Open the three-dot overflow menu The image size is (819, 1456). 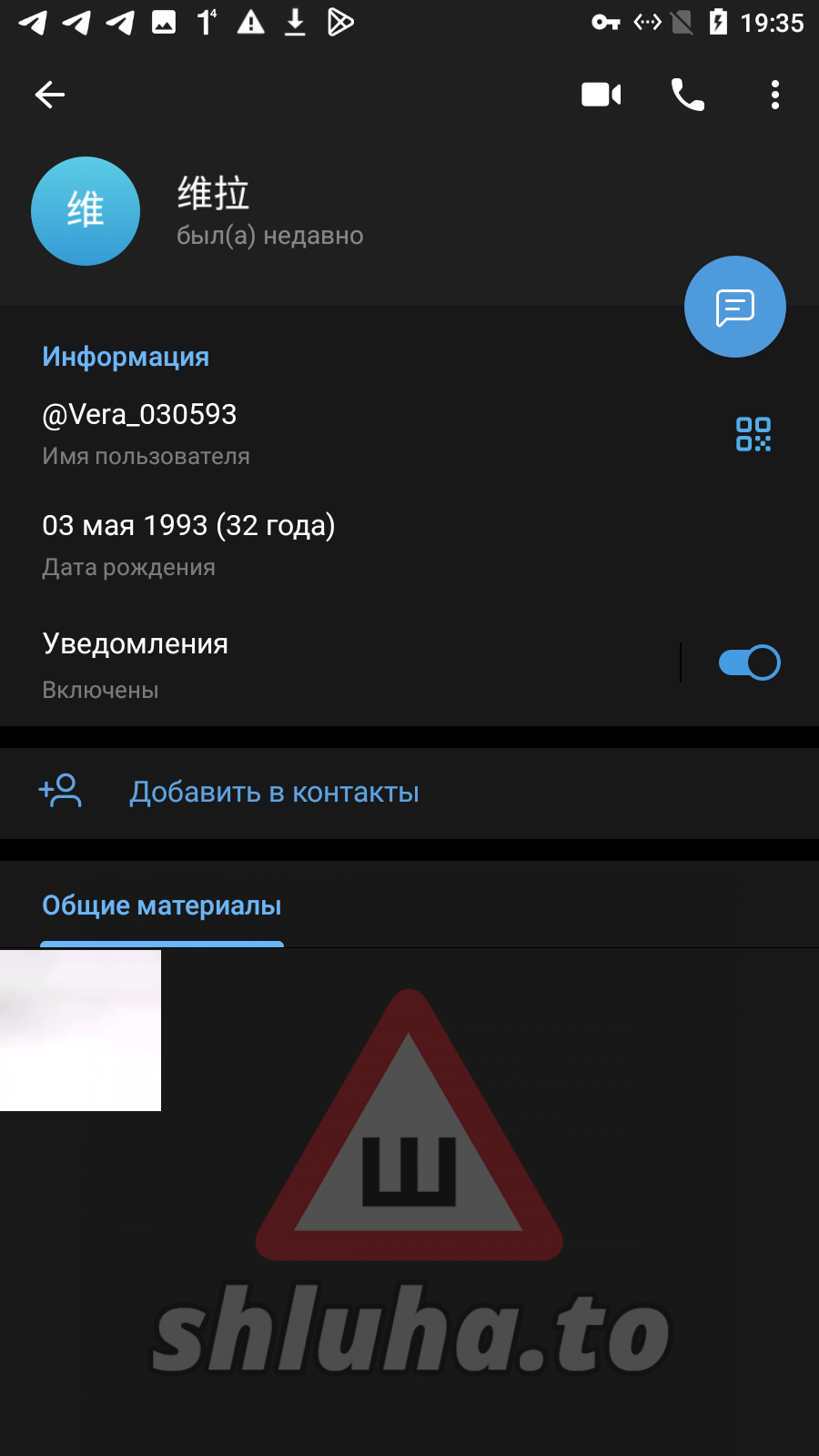coord(774,95)
